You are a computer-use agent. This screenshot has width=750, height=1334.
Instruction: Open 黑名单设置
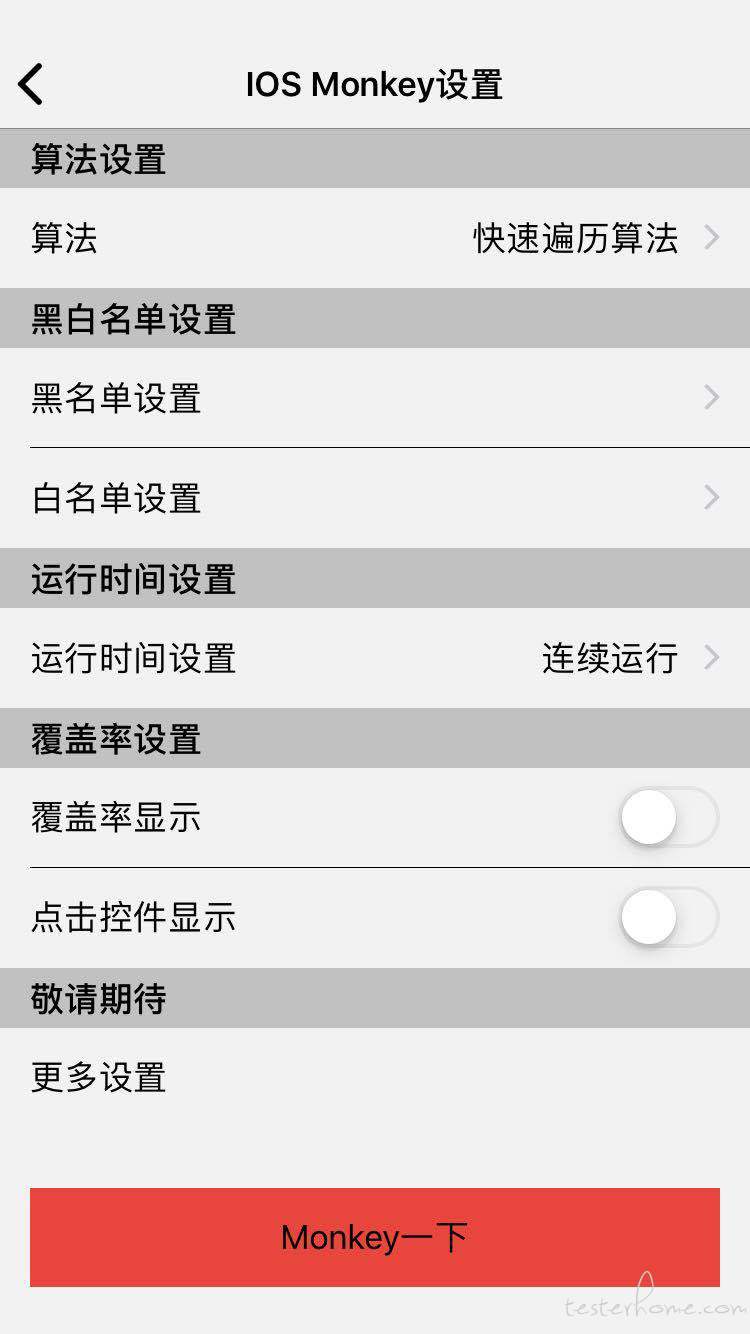pyautogui.click(x=375, y=398)
